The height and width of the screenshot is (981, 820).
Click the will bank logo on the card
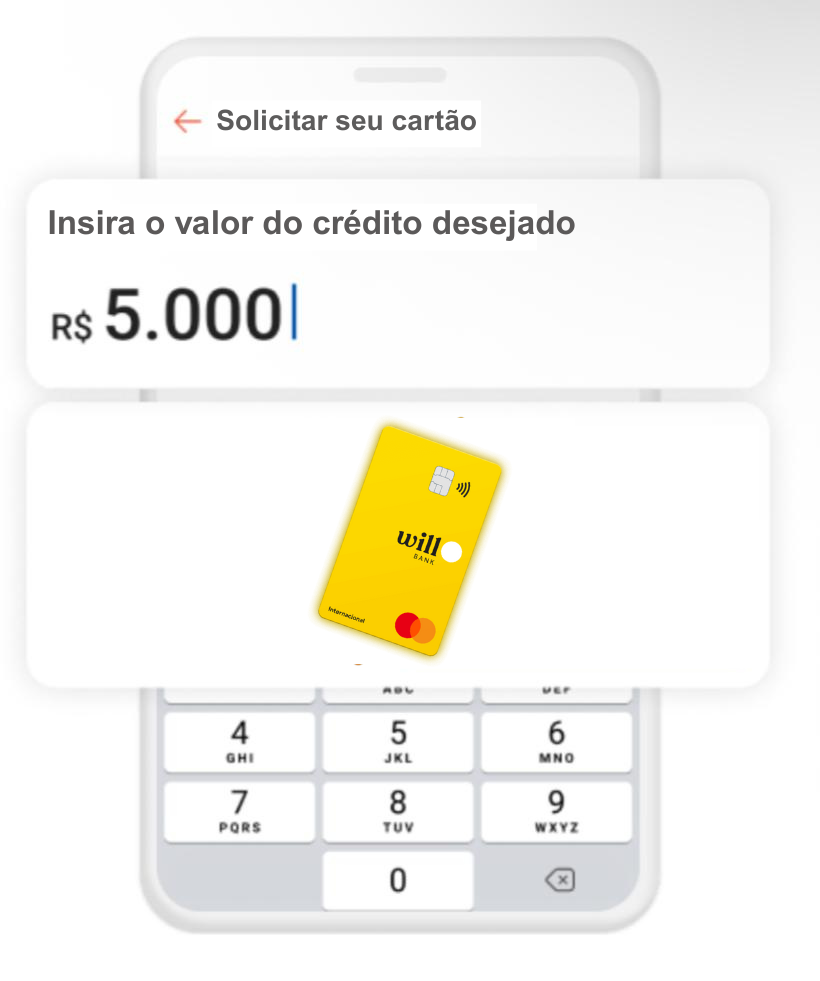coord(420,543)
